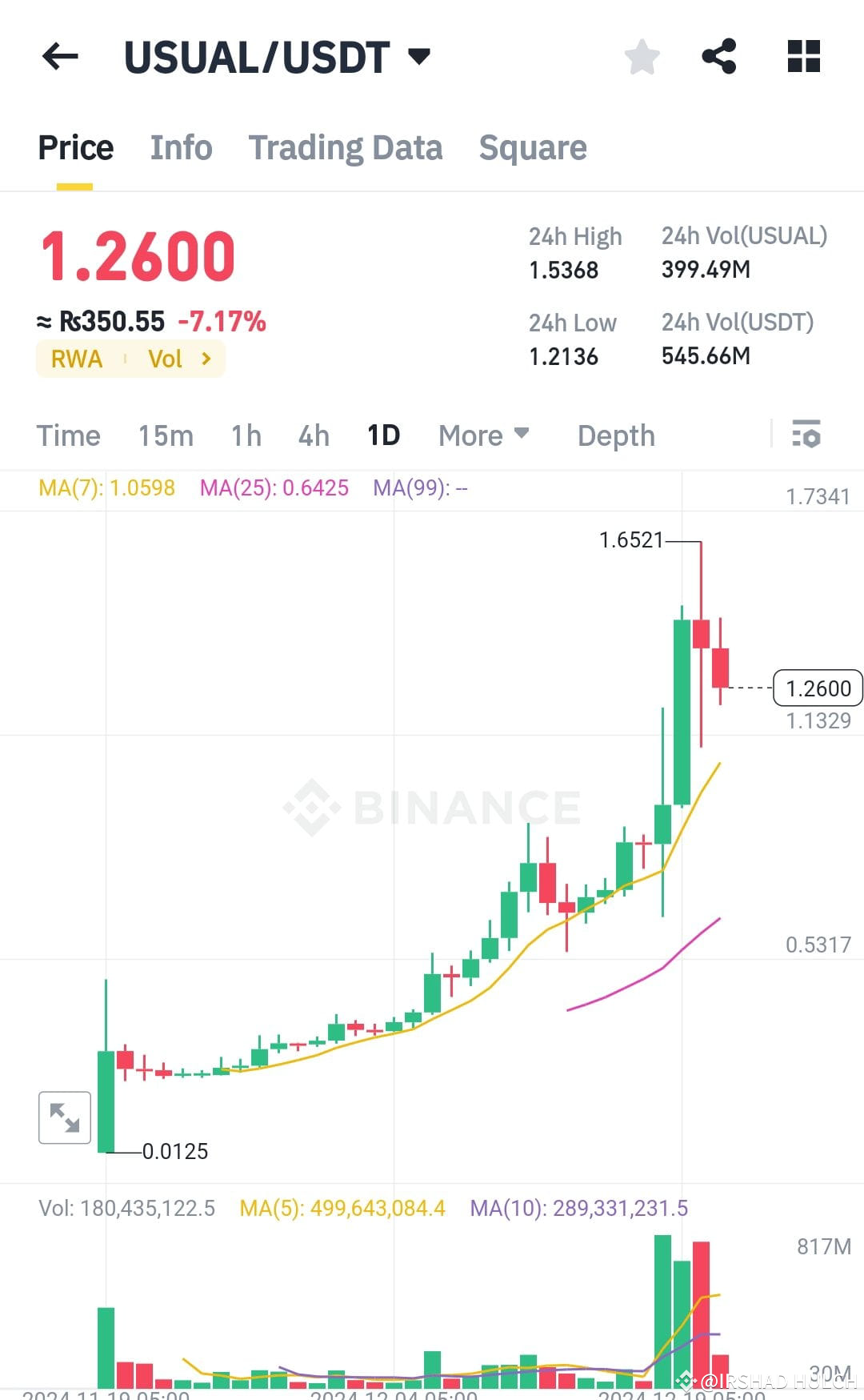Select the Info section link
This screenshot has height=1400, width=864.
point(181,147)
